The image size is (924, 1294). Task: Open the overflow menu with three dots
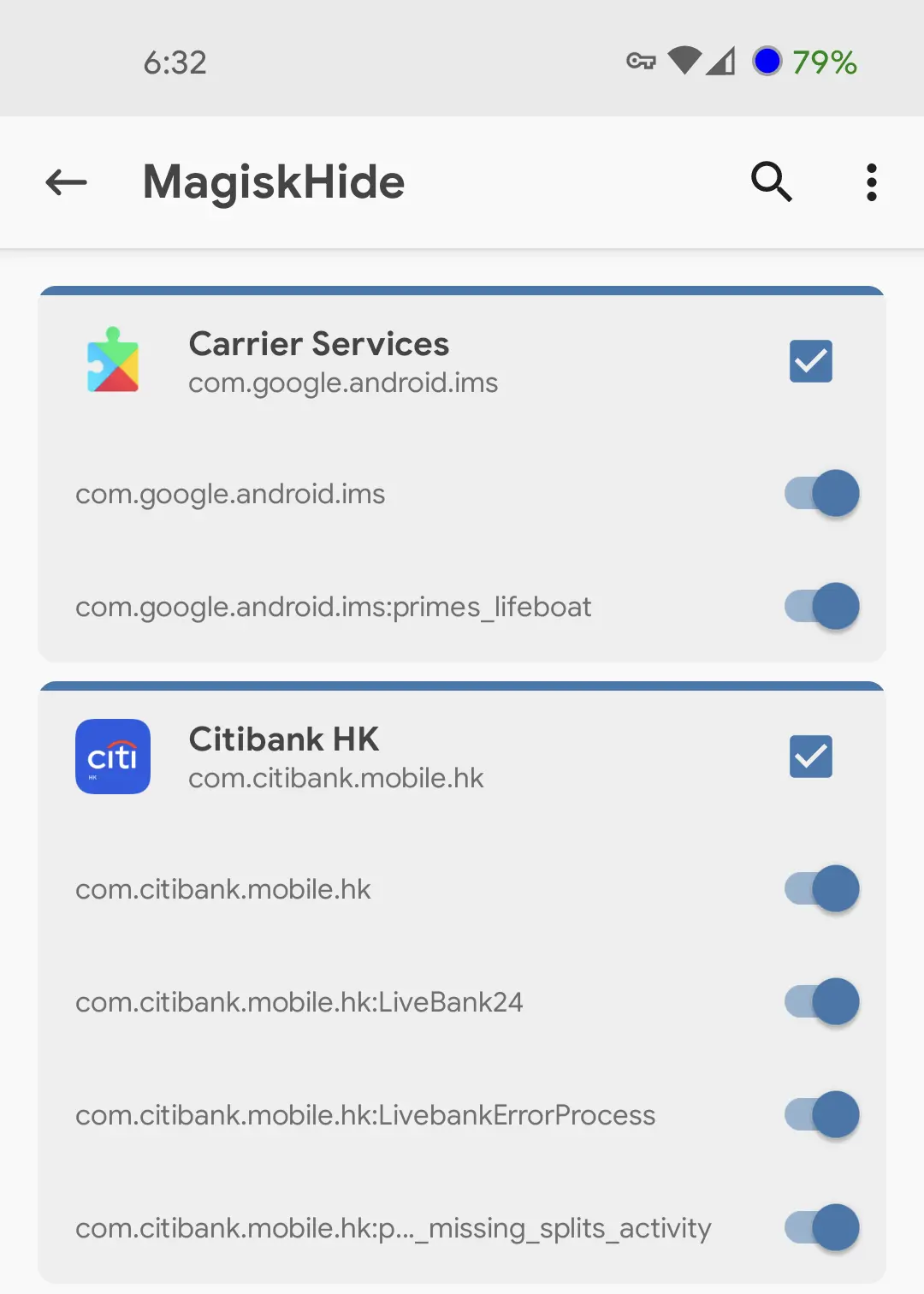(x=870, y=181)
